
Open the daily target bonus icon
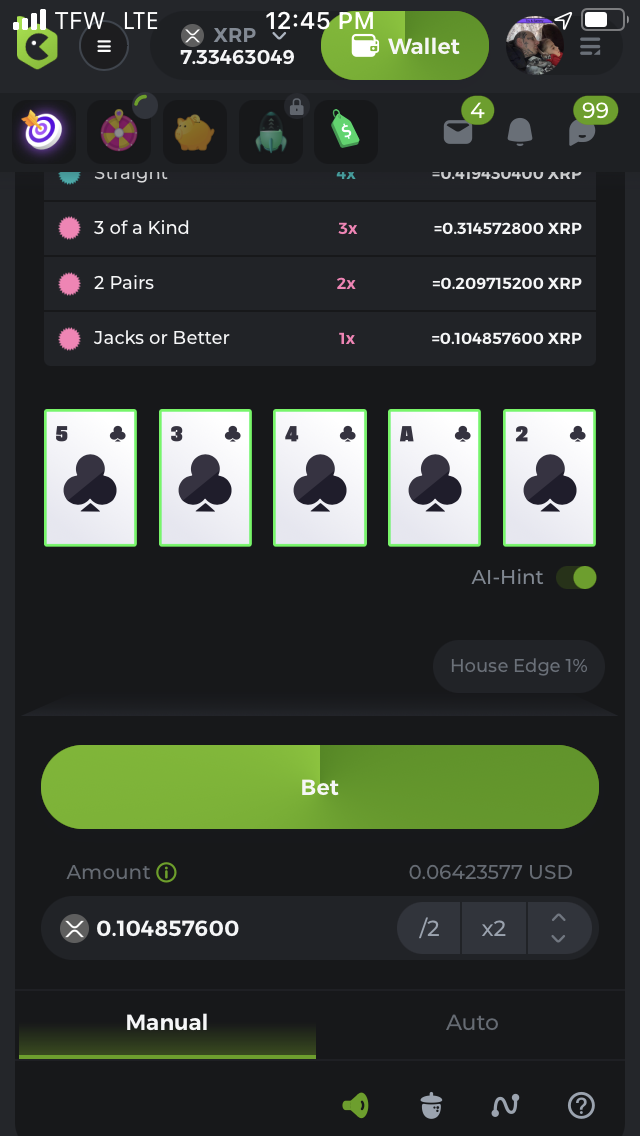(x=43, y=132)
